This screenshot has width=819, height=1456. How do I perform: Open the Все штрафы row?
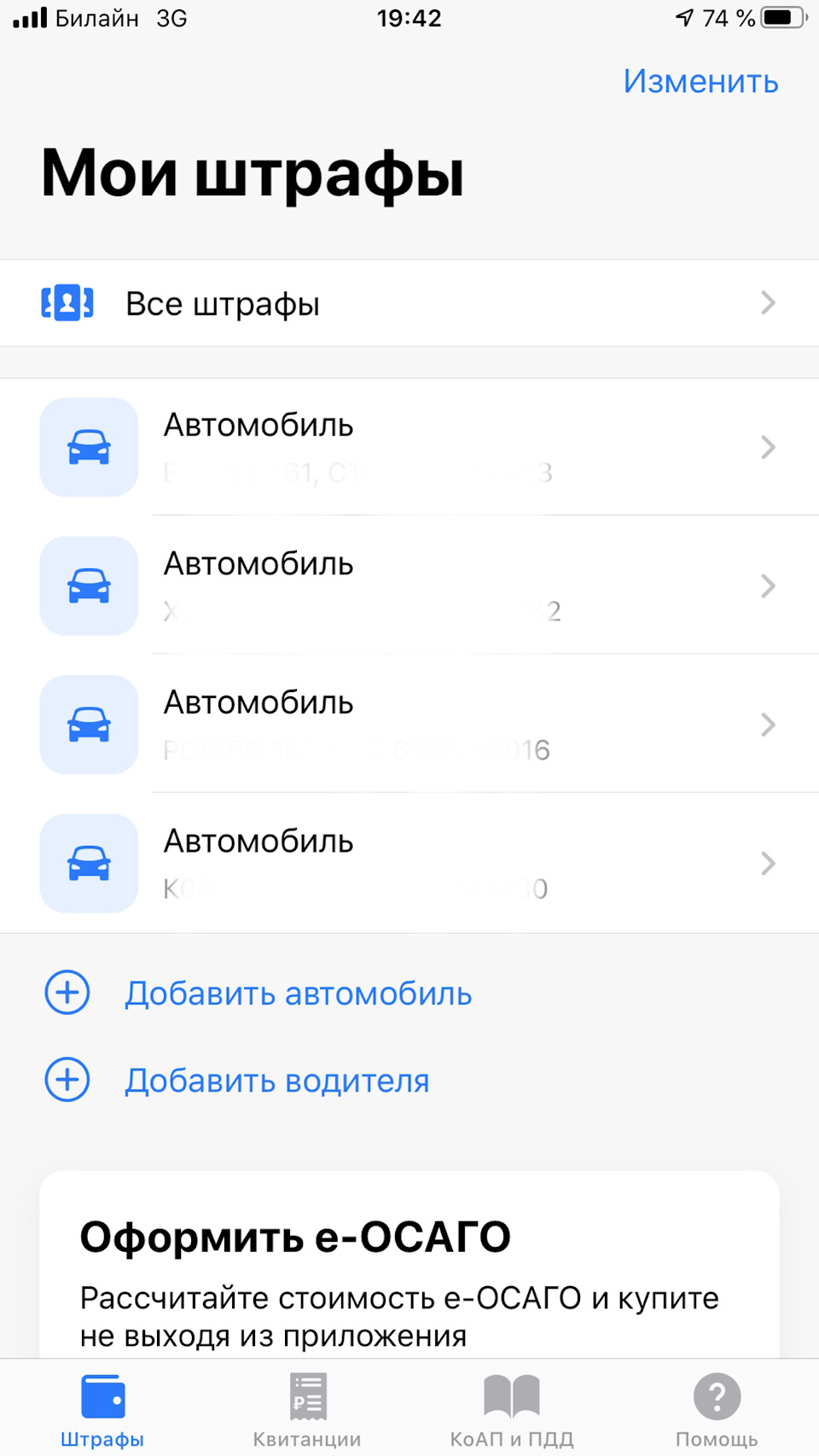409,304
